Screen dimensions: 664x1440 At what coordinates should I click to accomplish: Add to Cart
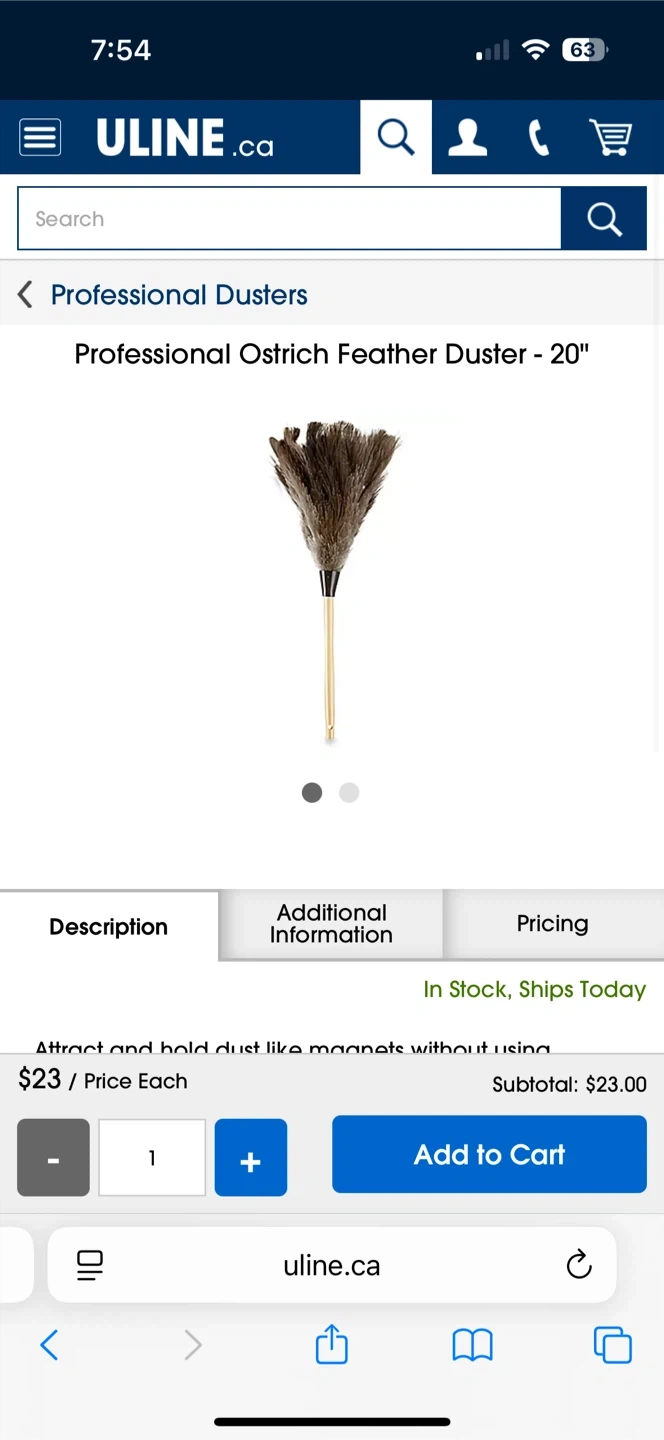tap(489, 1155)
